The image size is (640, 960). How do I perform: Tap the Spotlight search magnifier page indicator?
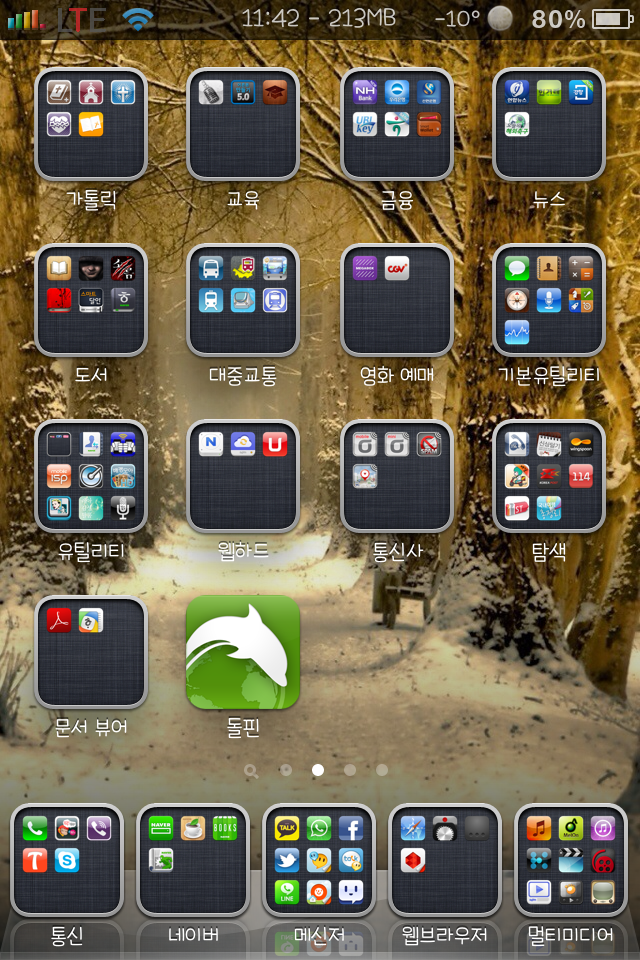pyautogui.click(x=251, y=771)
